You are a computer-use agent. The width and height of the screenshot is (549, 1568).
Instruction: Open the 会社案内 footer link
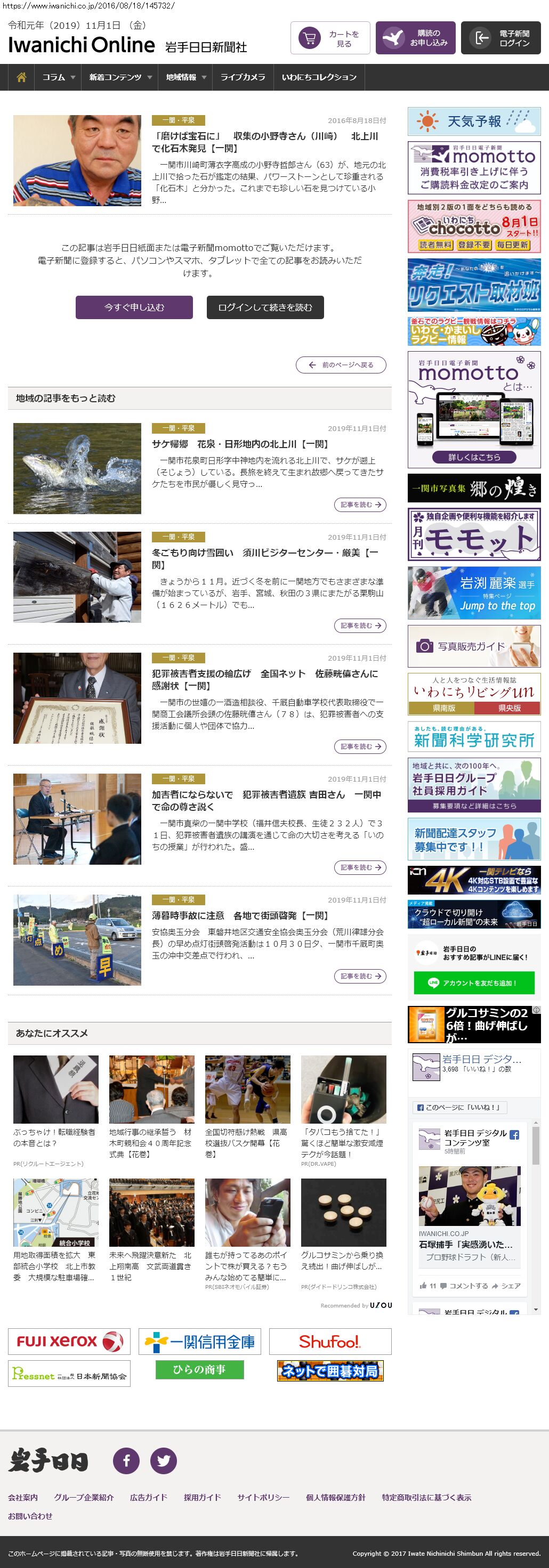[22, 1497]
